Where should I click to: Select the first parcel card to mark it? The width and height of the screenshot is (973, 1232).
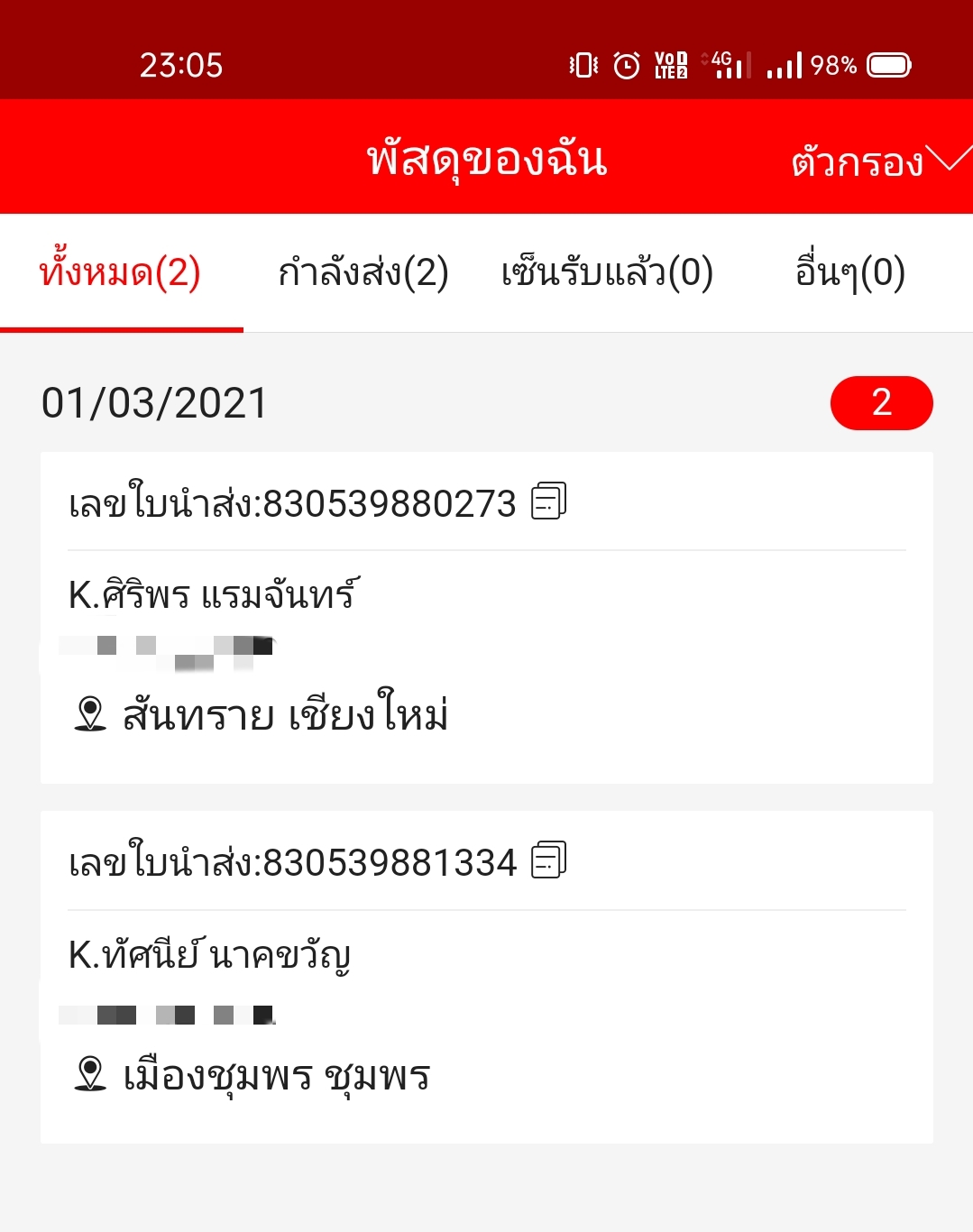tap(487, 616)
